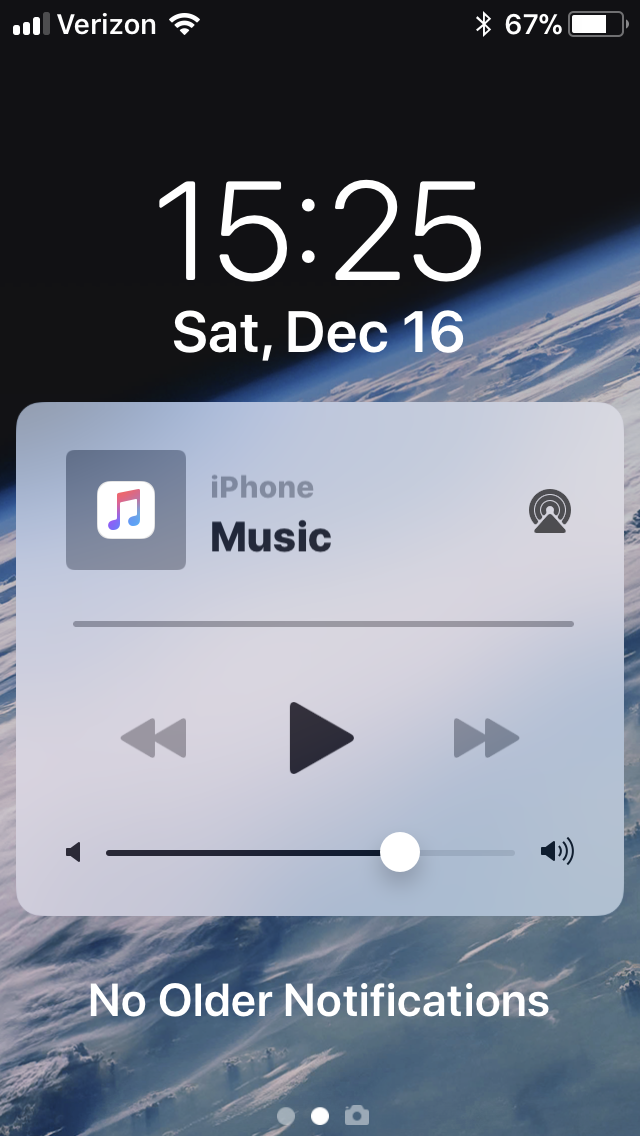Screen dimensions: 640x1136
Task: Open the AirPlay output picker
Action: tap(549, 511)
